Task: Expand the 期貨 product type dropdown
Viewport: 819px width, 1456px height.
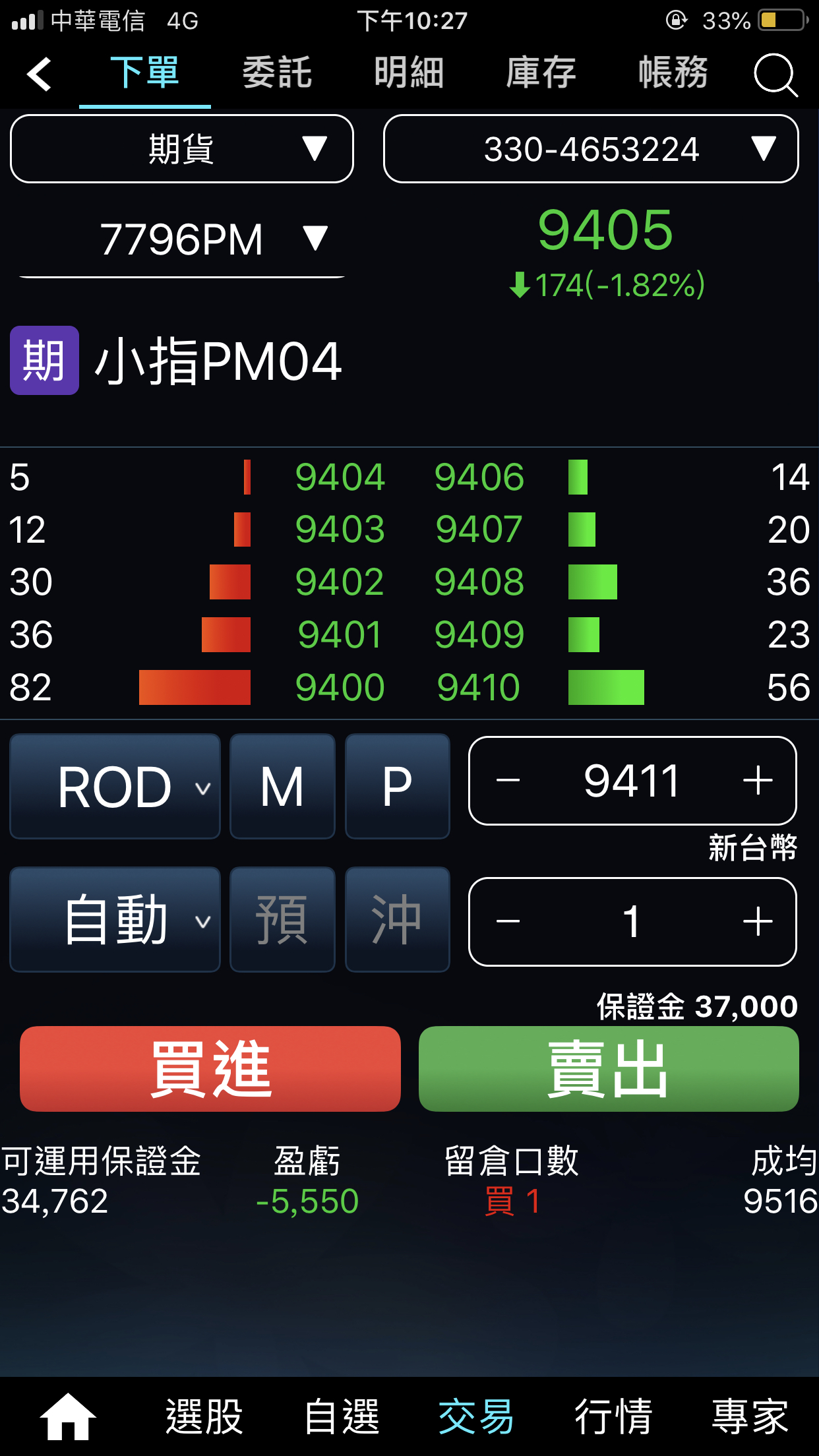Action: [182, 149]
